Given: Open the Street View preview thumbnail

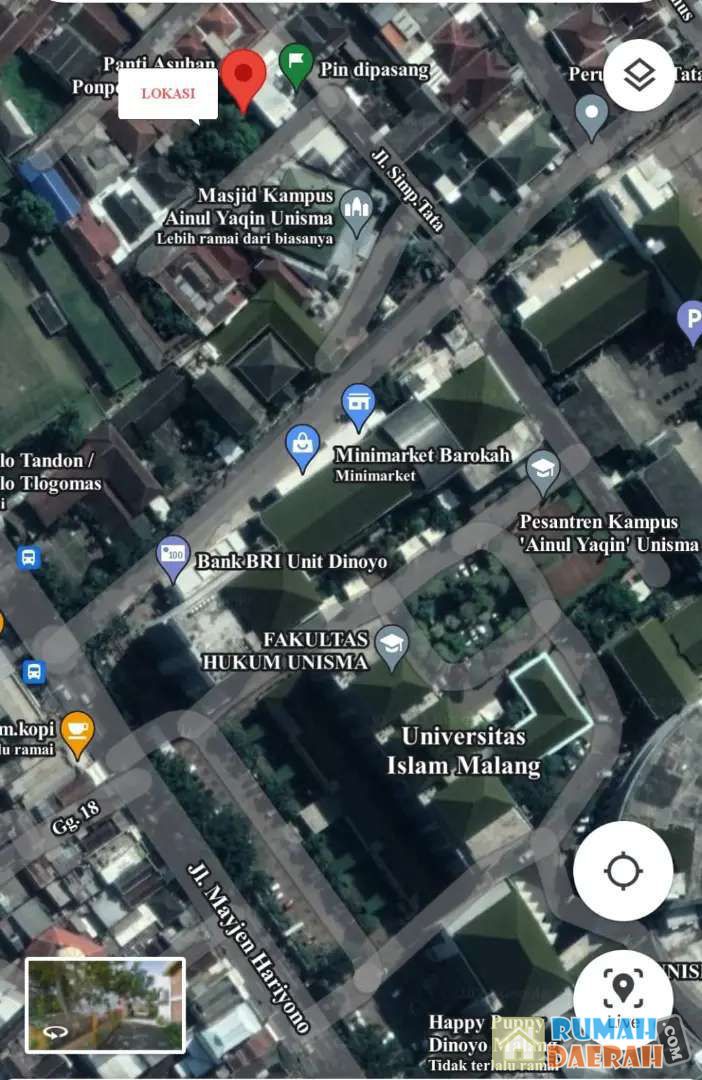Looking at the screenshot, I should click(105, 1005).
